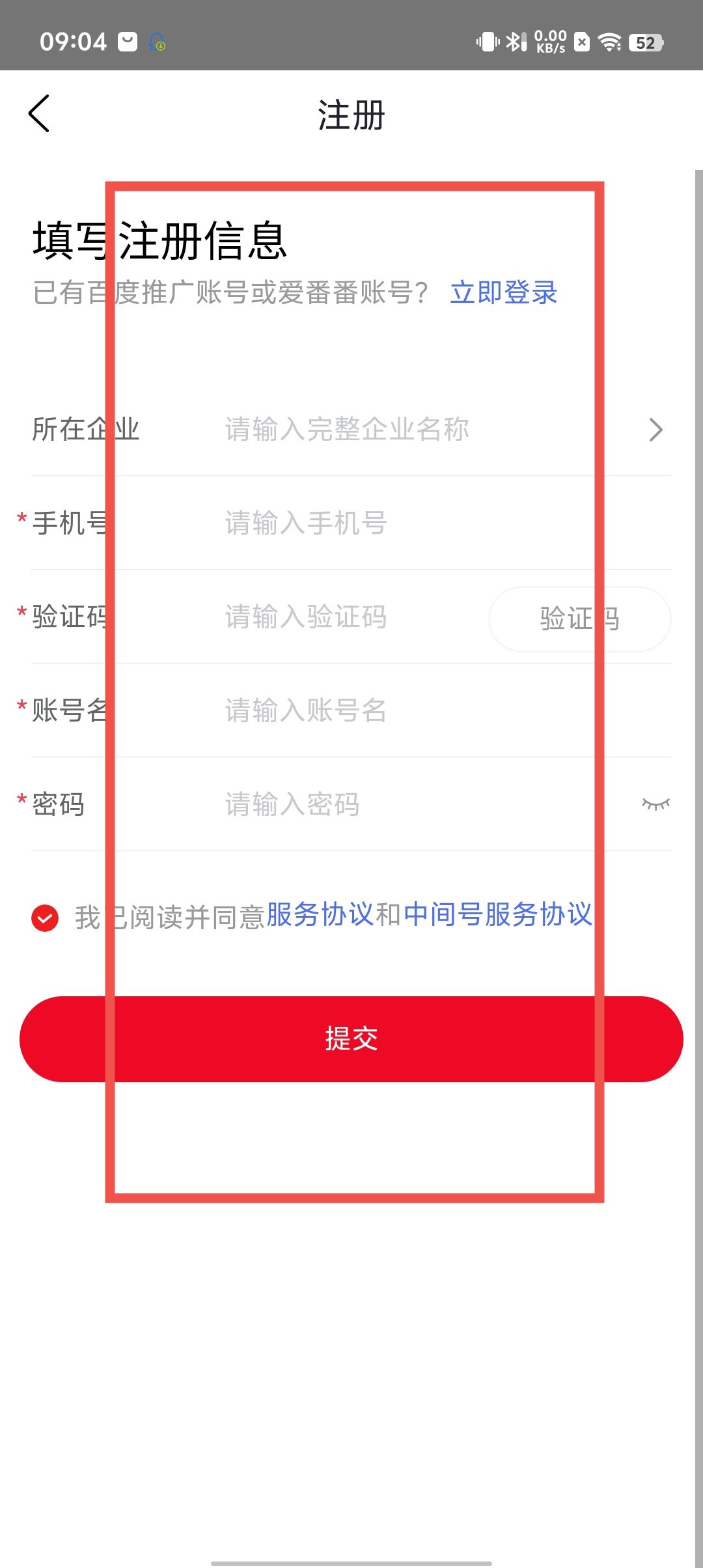
Task: Enter the 请输入账号名 field
Action: coord(391,710)
